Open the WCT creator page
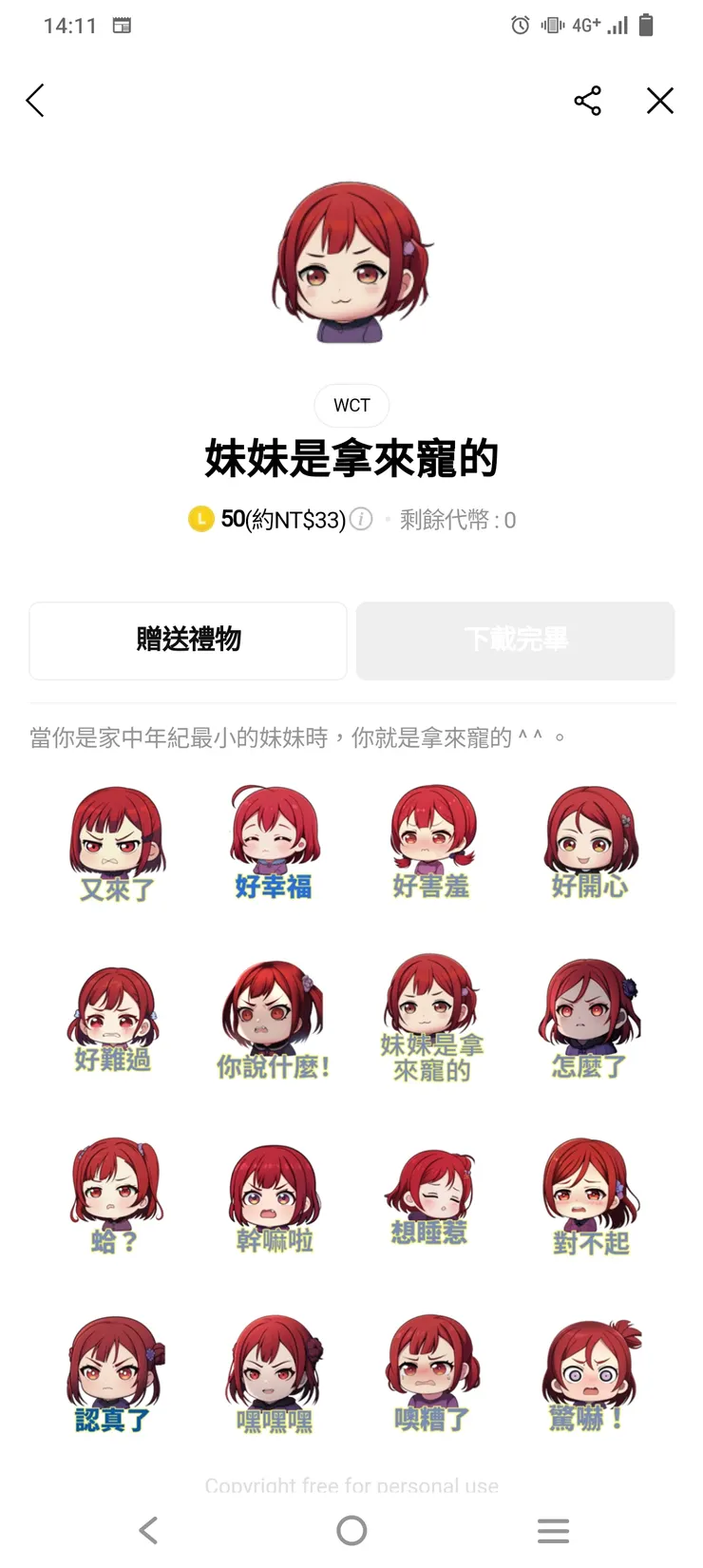 [351, 406]
